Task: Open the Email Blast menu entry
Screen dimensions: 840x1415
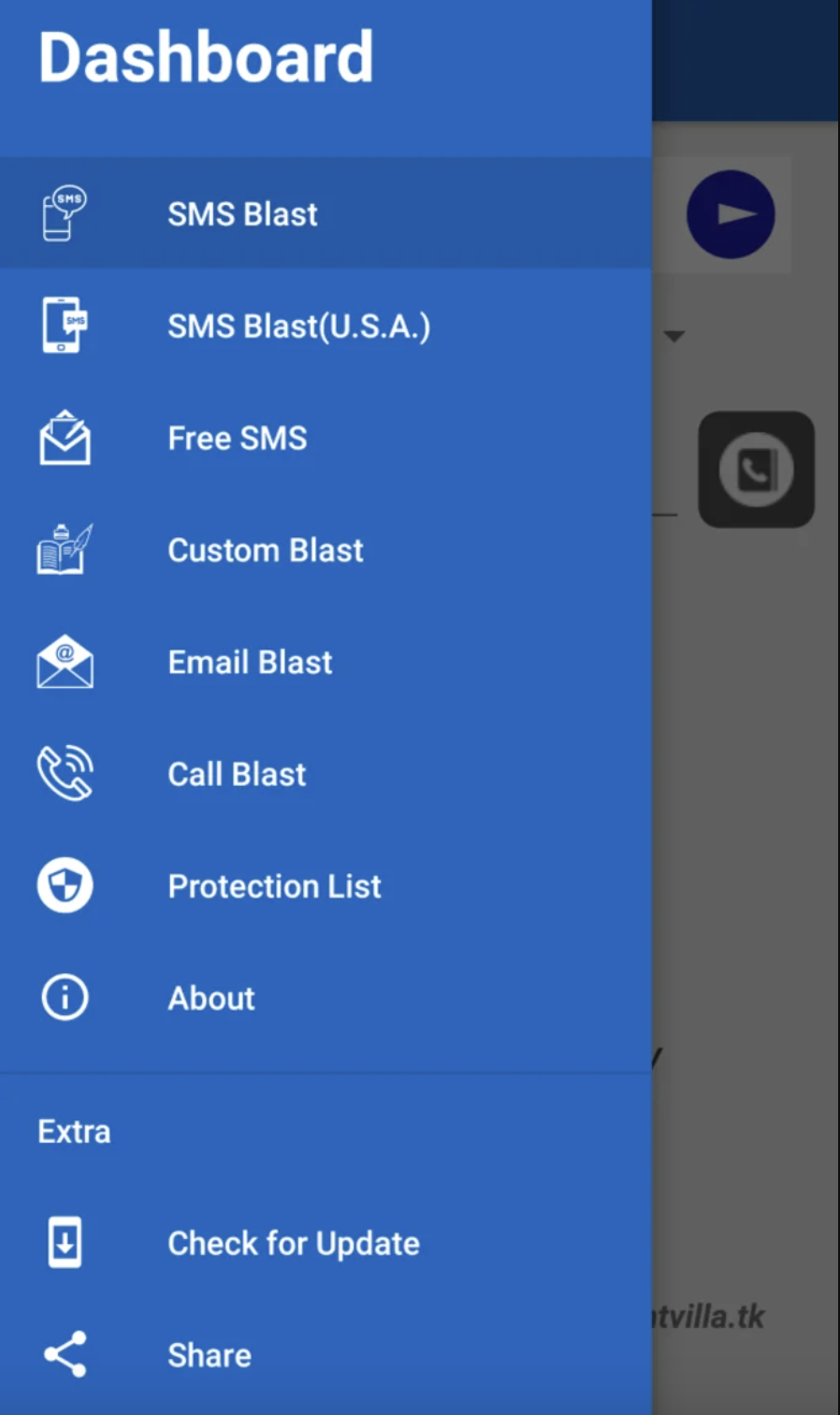Action: pos(249,662)
